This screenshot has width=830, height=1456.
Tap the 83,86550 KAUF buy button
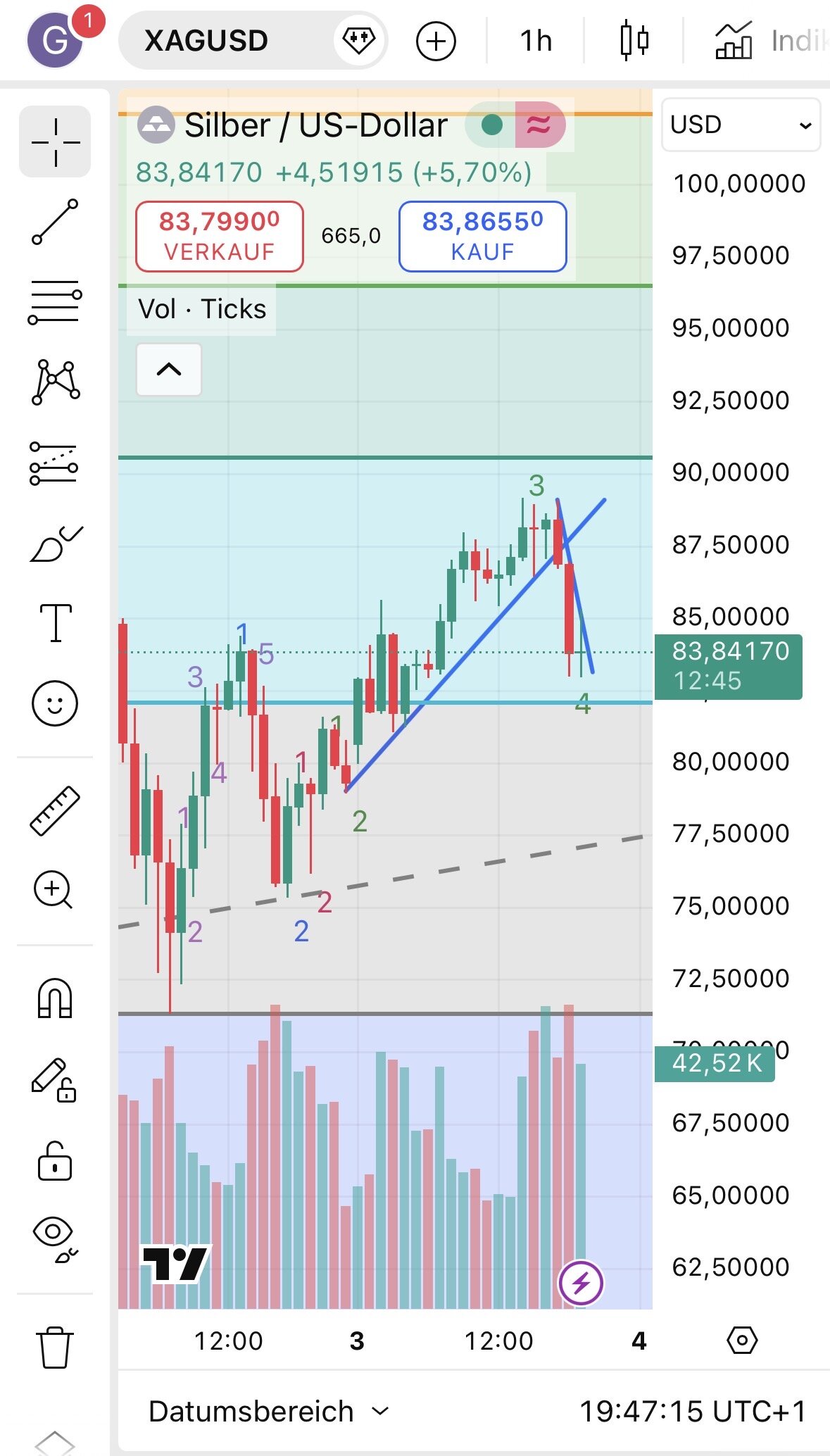click(x=483, y=237)
